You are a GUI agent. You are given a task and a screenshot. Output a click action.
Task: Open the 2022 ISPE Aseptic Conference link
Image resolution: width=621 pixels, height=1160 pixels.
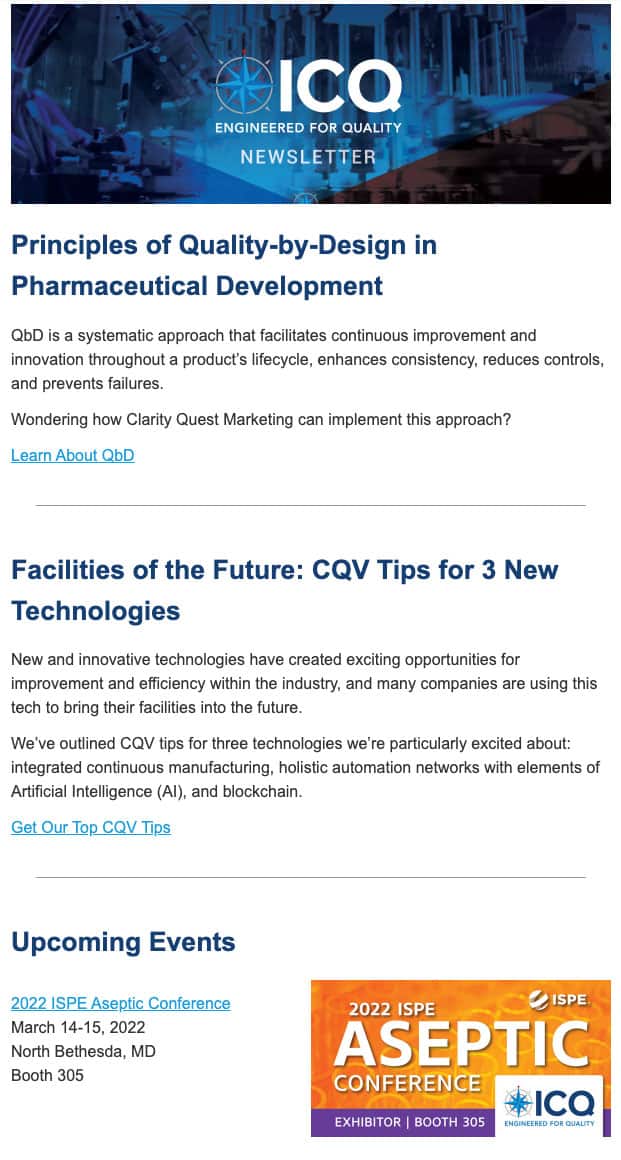click(120, 1003)
